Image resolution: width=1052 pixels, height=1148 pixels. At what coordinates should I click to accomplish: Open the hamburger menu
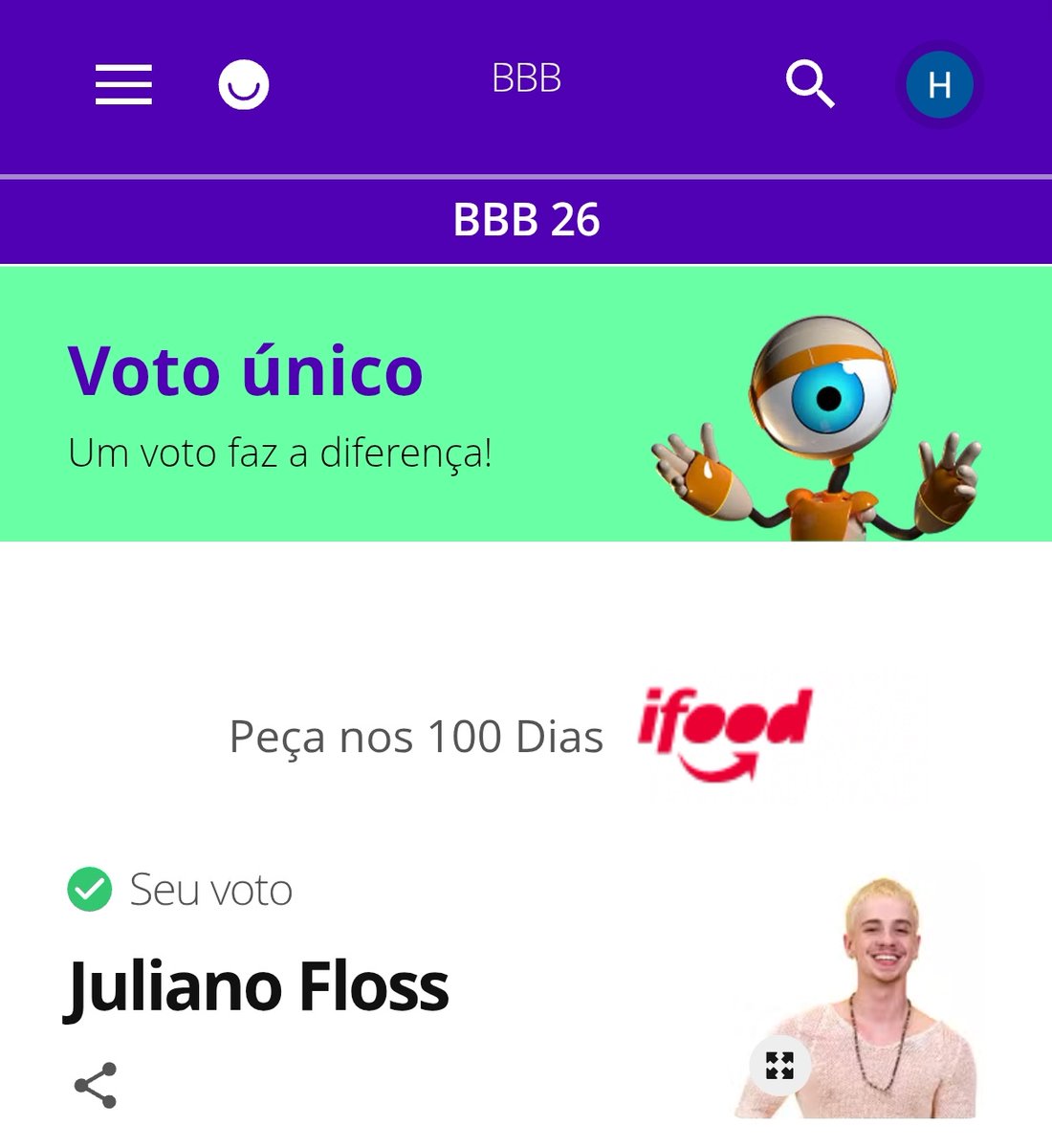(x=123, y=85)
